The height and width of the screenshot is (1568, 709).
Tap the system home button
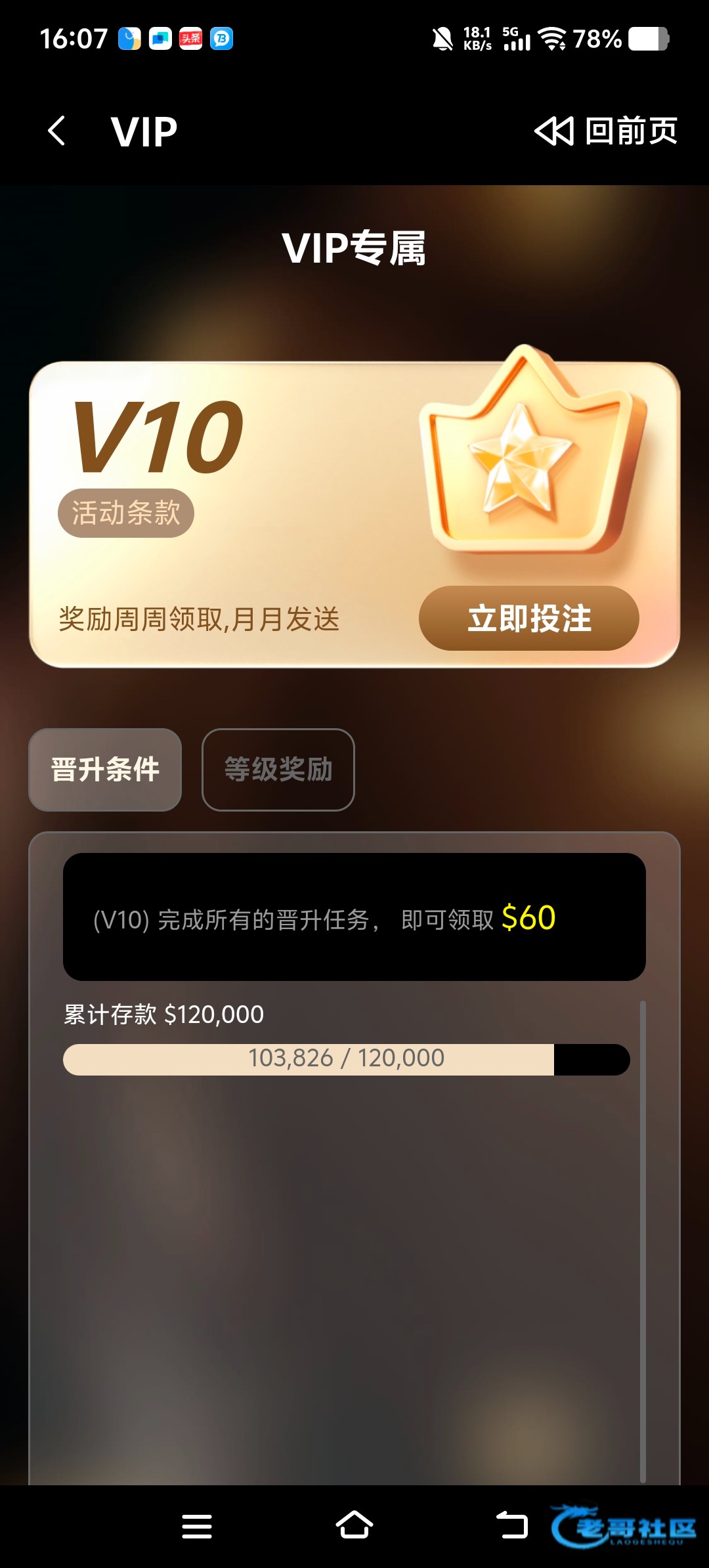354,1525
